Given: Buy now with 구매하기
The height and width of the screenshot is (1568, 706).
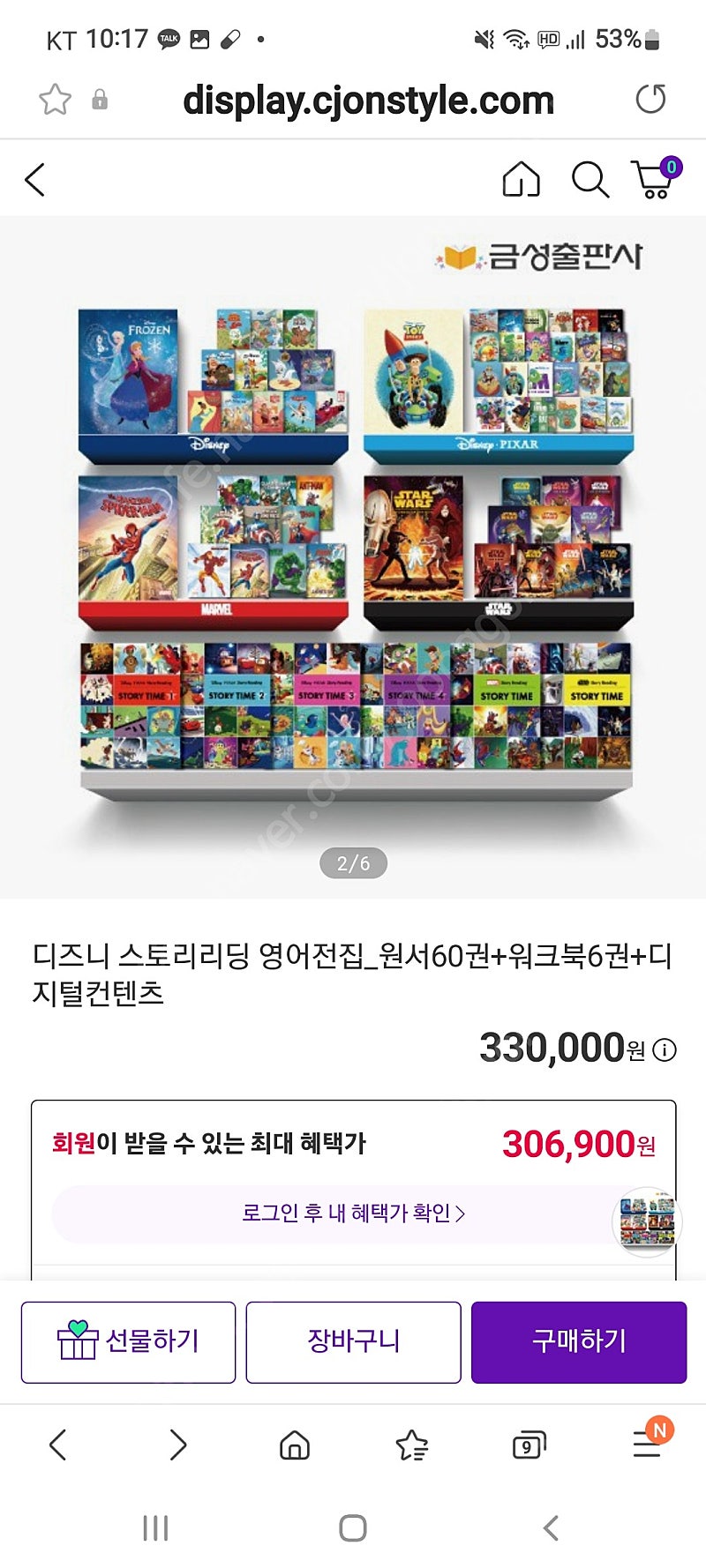Looking at the screenshot, I should pos(579,1341).
